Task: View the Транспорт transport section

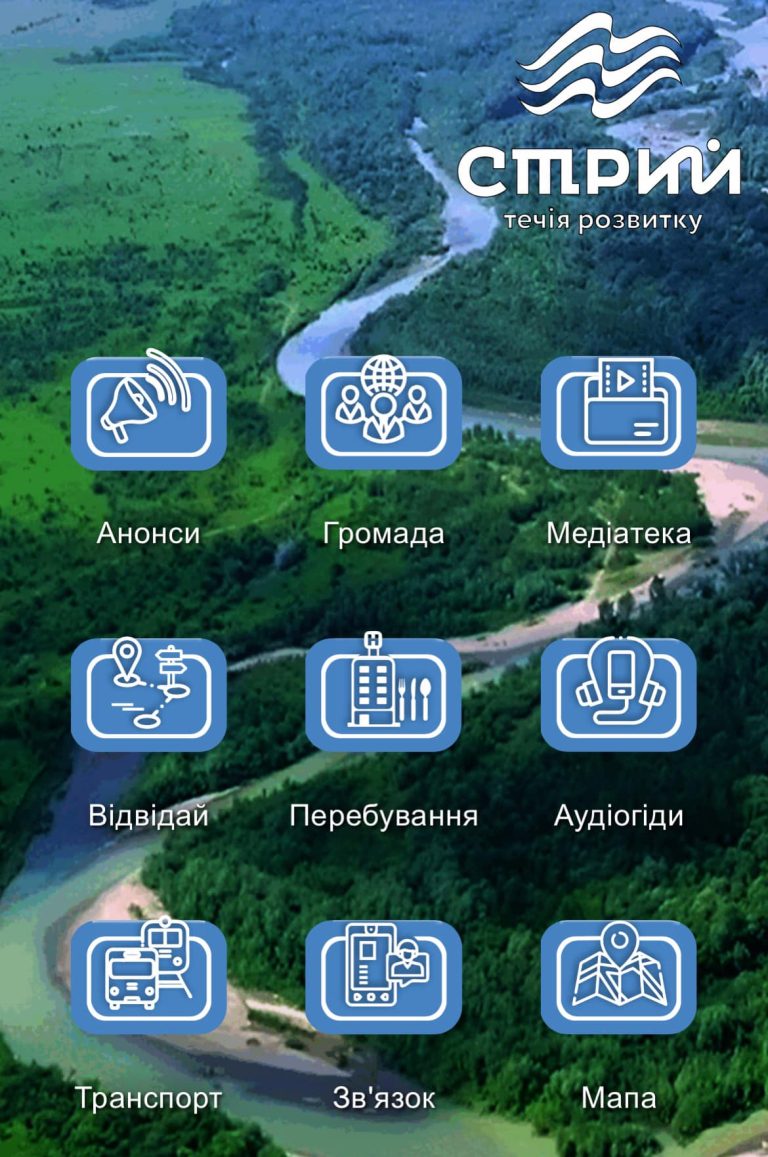Action: [148, 976]
